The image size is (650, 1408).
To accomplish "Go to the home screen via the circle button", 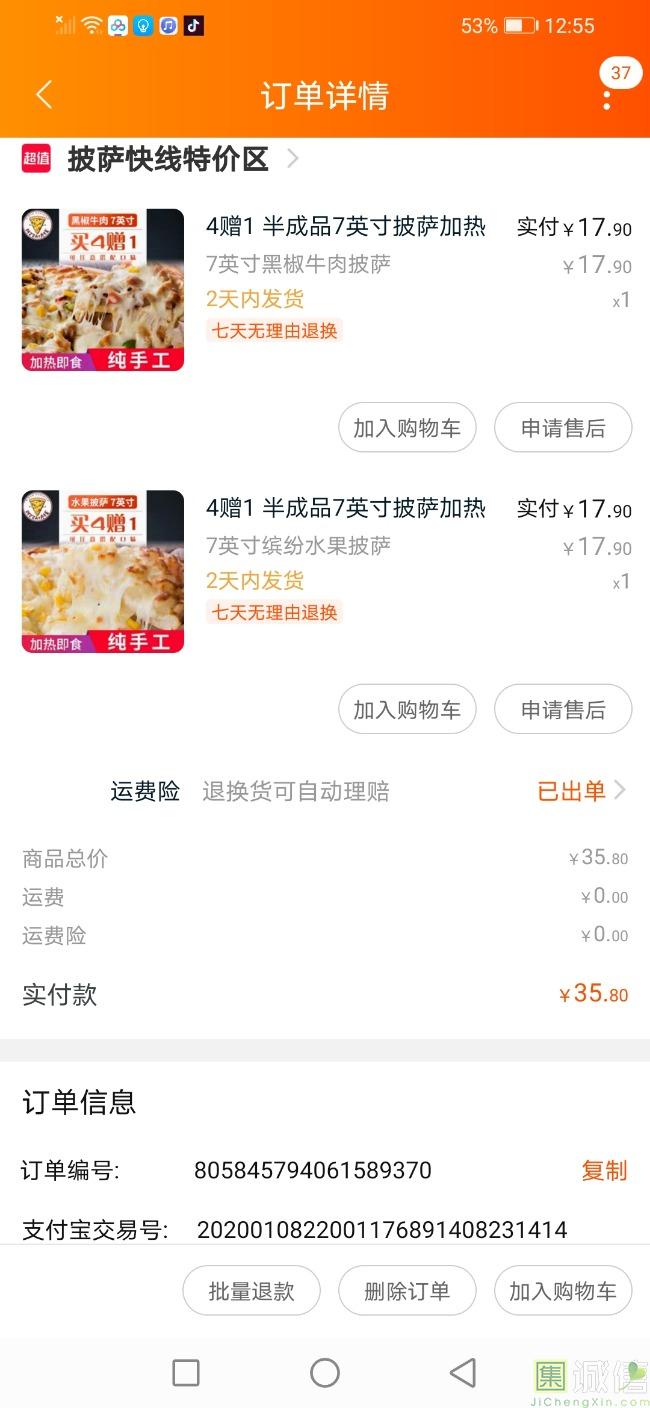I will 325,1373.
